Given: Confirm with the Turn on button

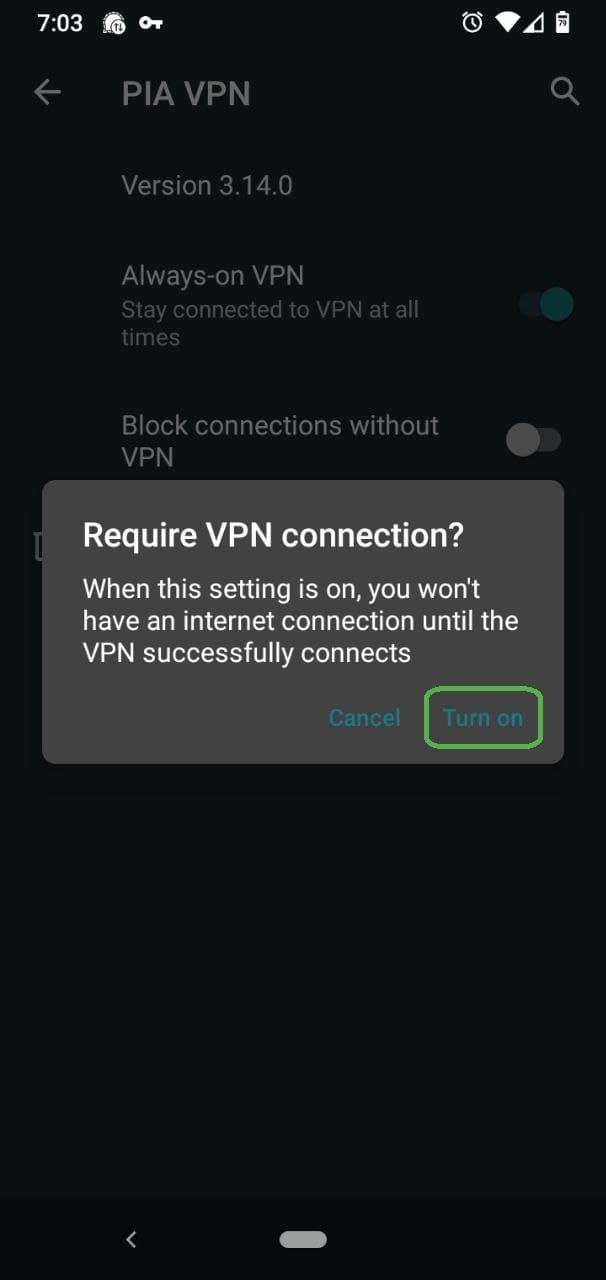Looking at the screenshot, I should [x=483, y=717].
